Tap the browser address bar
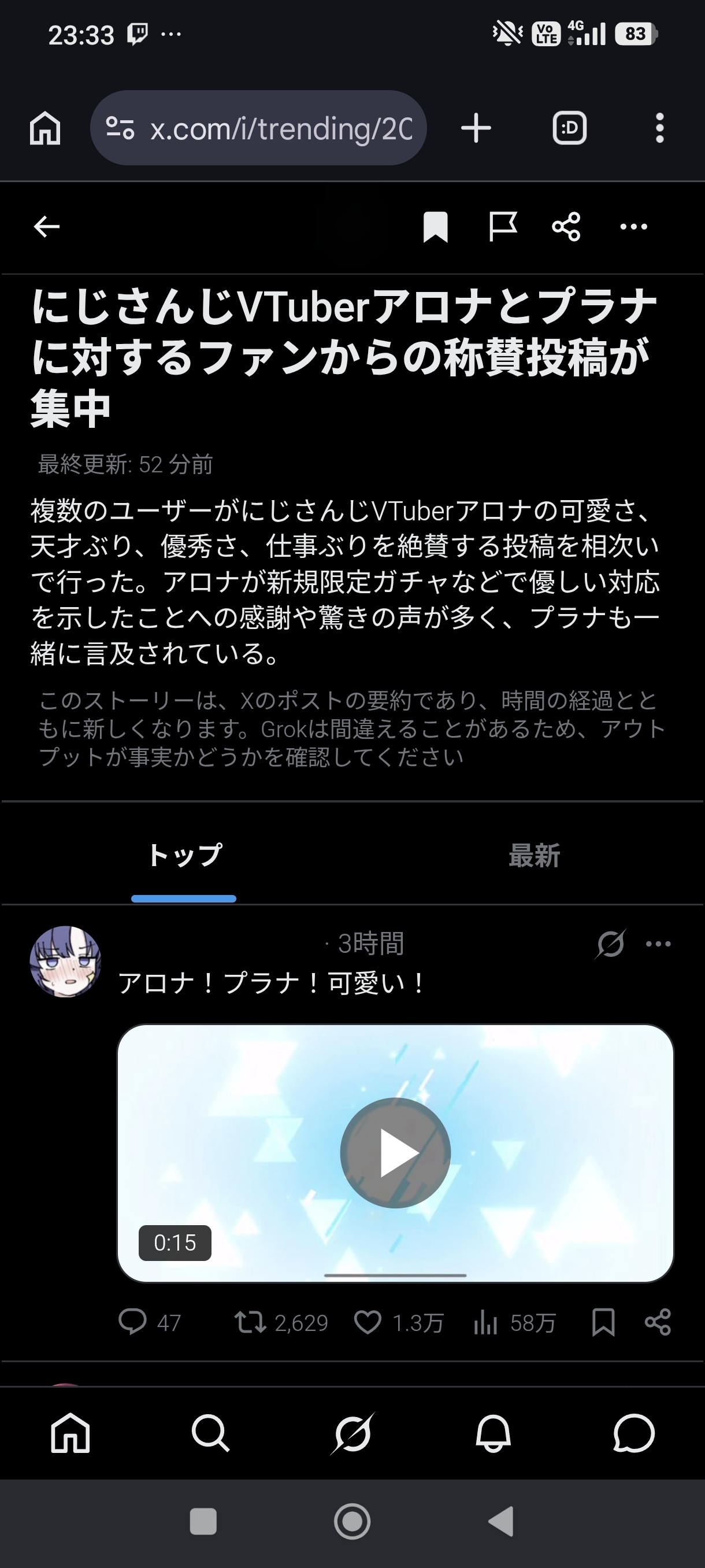The width and height of the screenshot is (705, 1568). point(258,128)
